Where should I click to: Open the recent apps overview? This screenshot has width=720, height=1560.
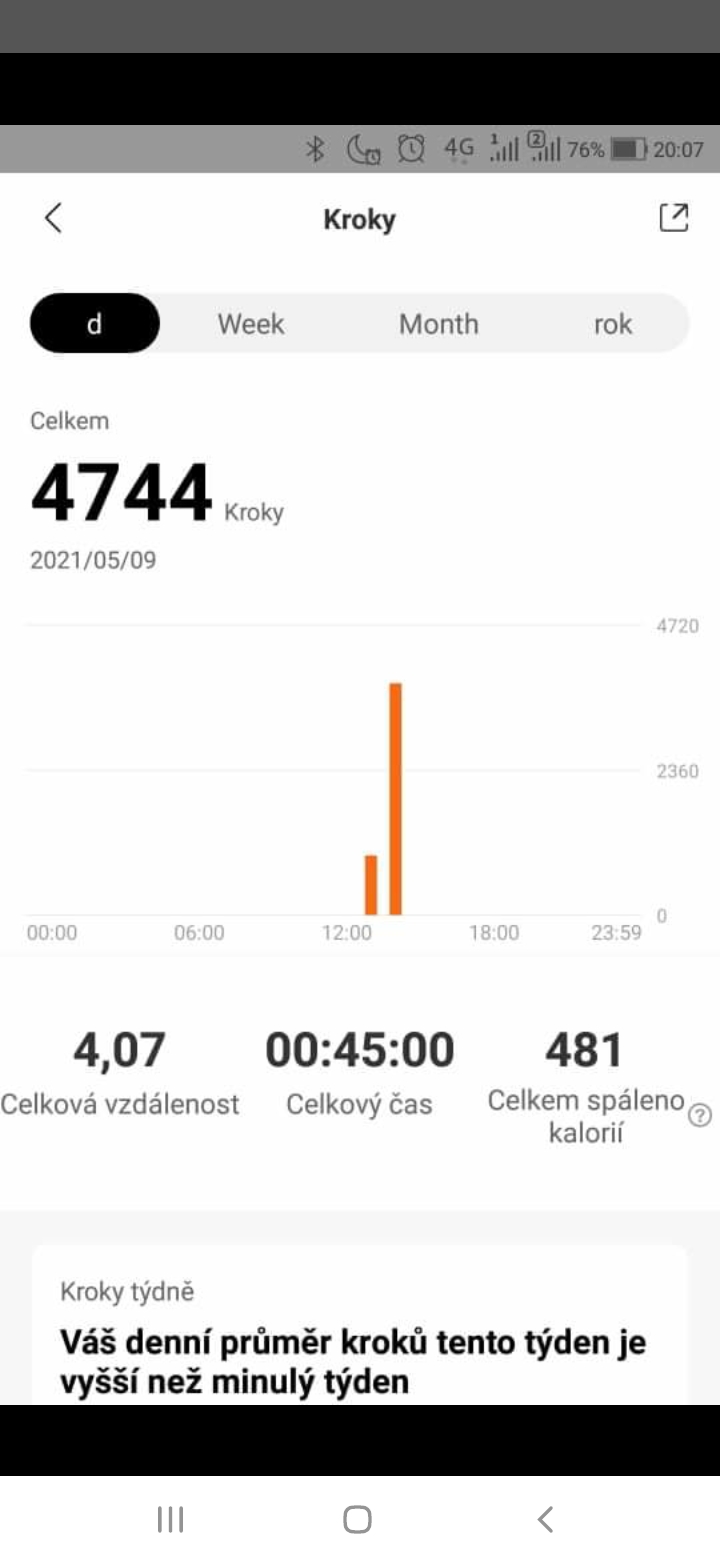tap(171, 1519)
